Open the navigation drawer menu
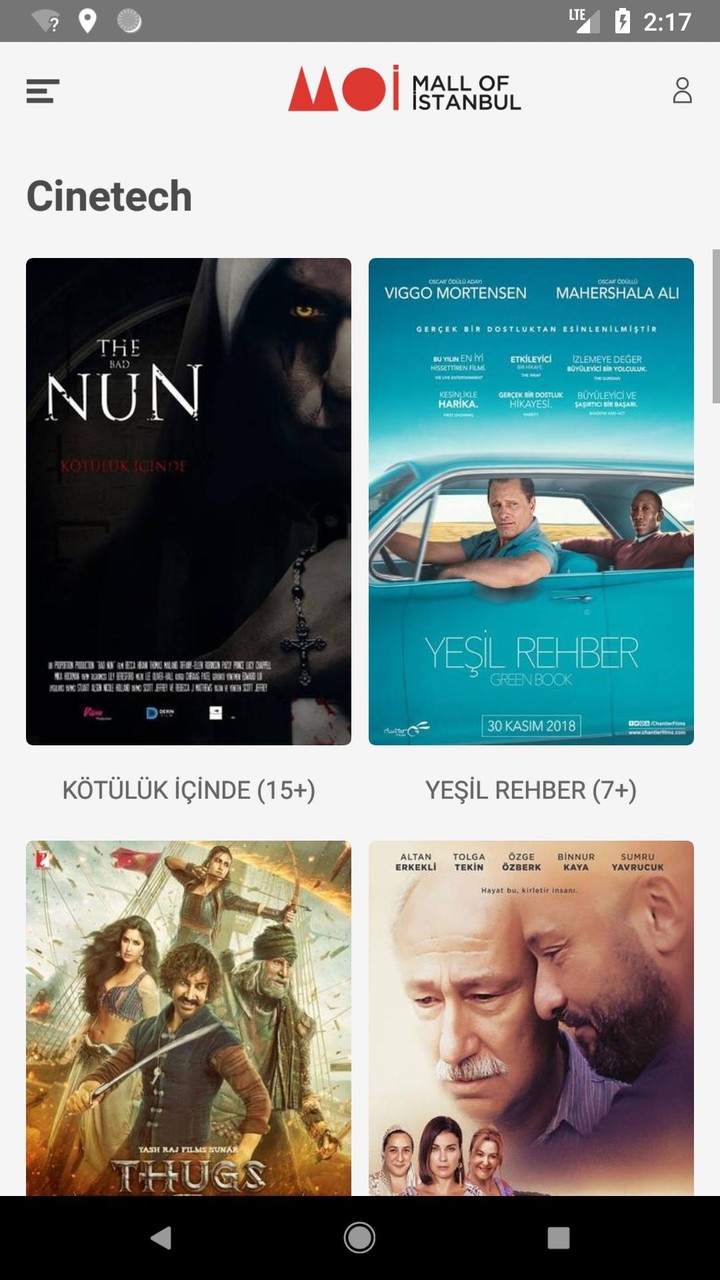The width and height of the screenshot is (720, 1280). point(40,91)
